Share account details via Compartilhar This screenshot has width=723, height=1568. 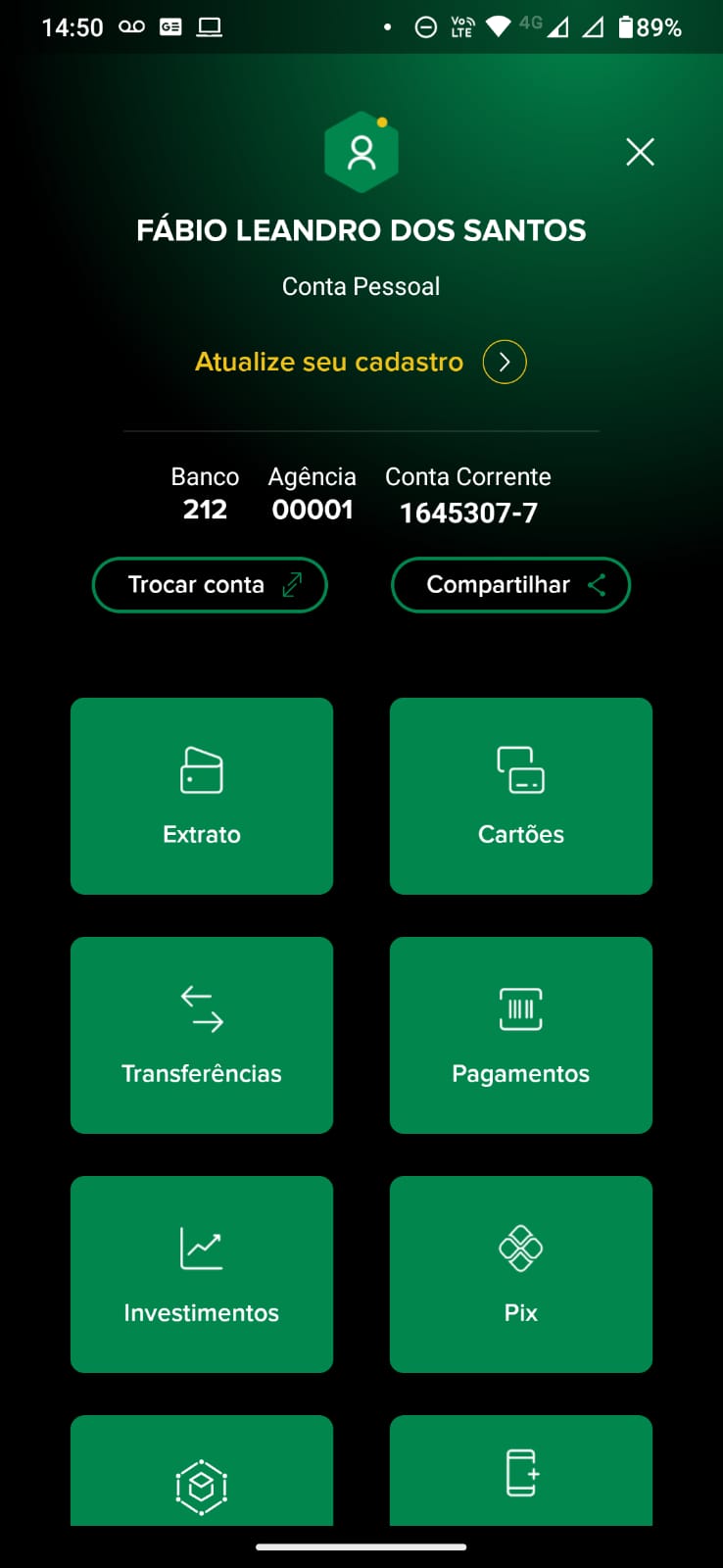tap(510, 585)
